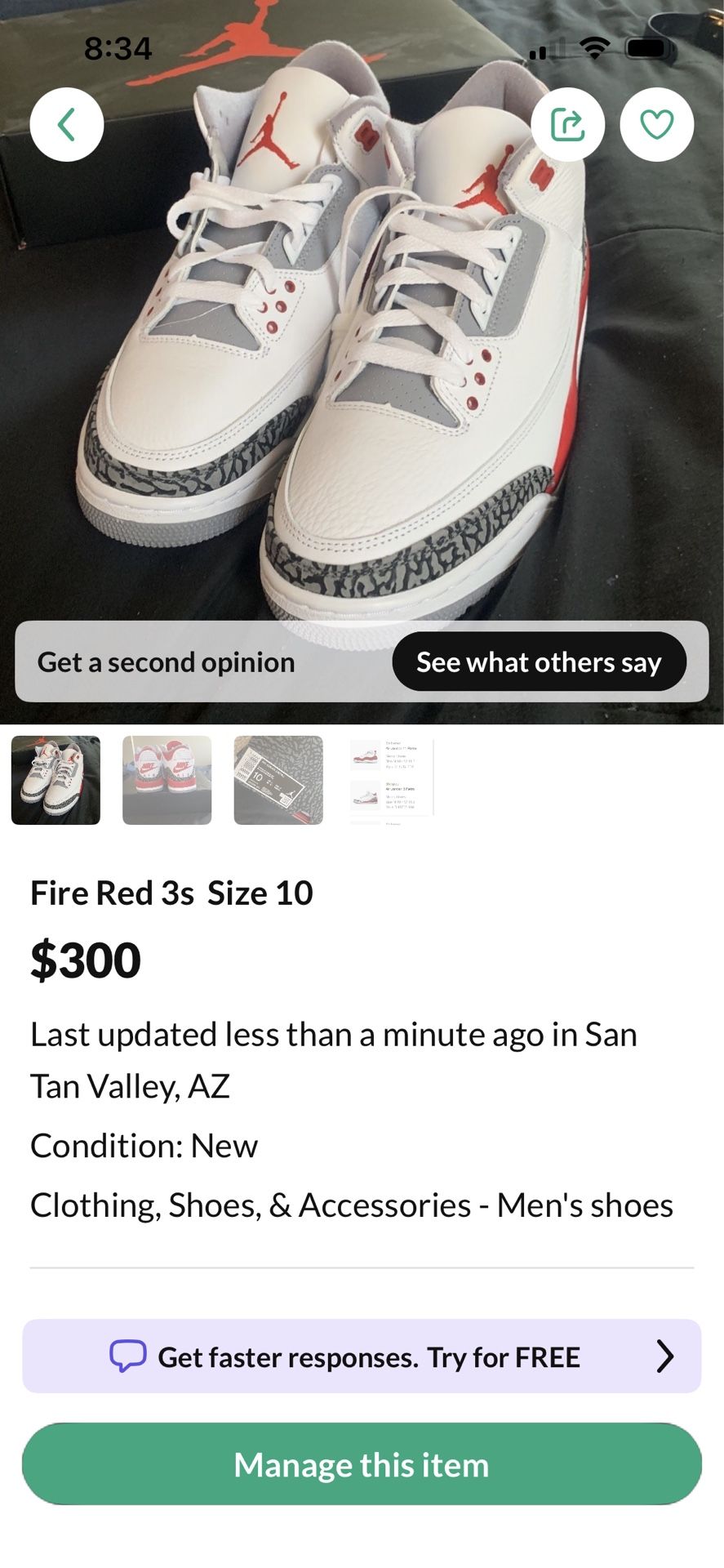Show the first front-view shoes thumbnail
This screenshot has height=1568, width=724.
[56, 780]
